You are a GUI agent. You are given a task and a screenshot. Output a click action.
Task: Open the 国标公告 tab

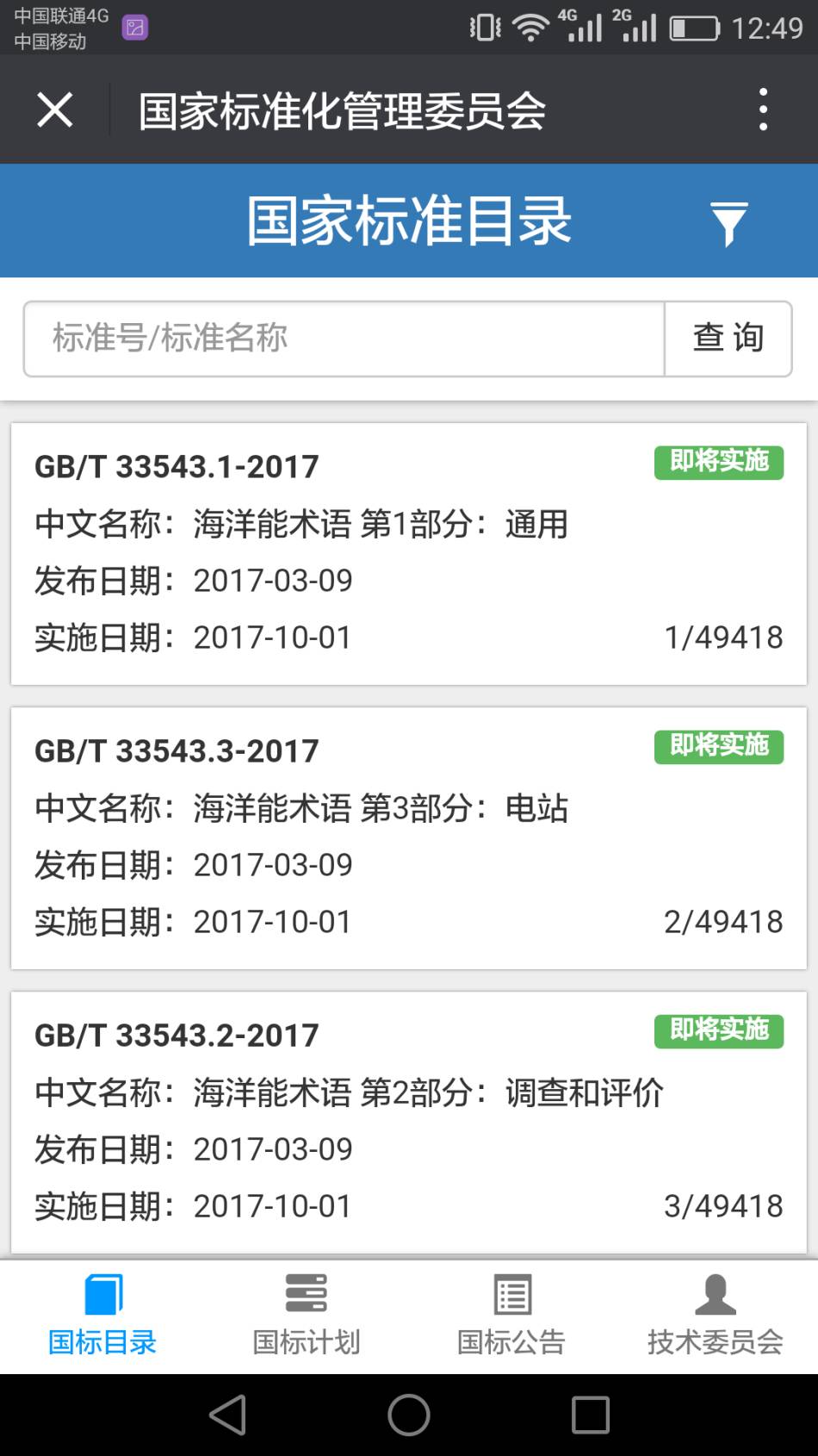point(511,1316)
